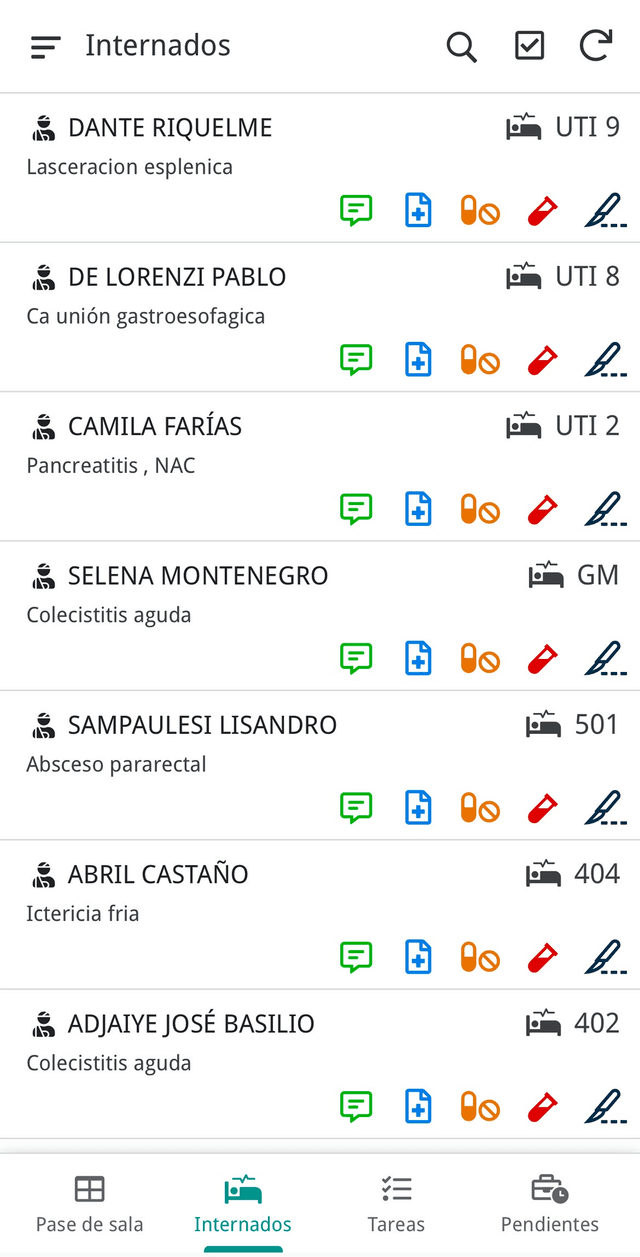Viewport: 640px width, 1257px height.
Task: Open the scalpel icon for CAMILA FARÍAS
Action: tap(605, 509)
